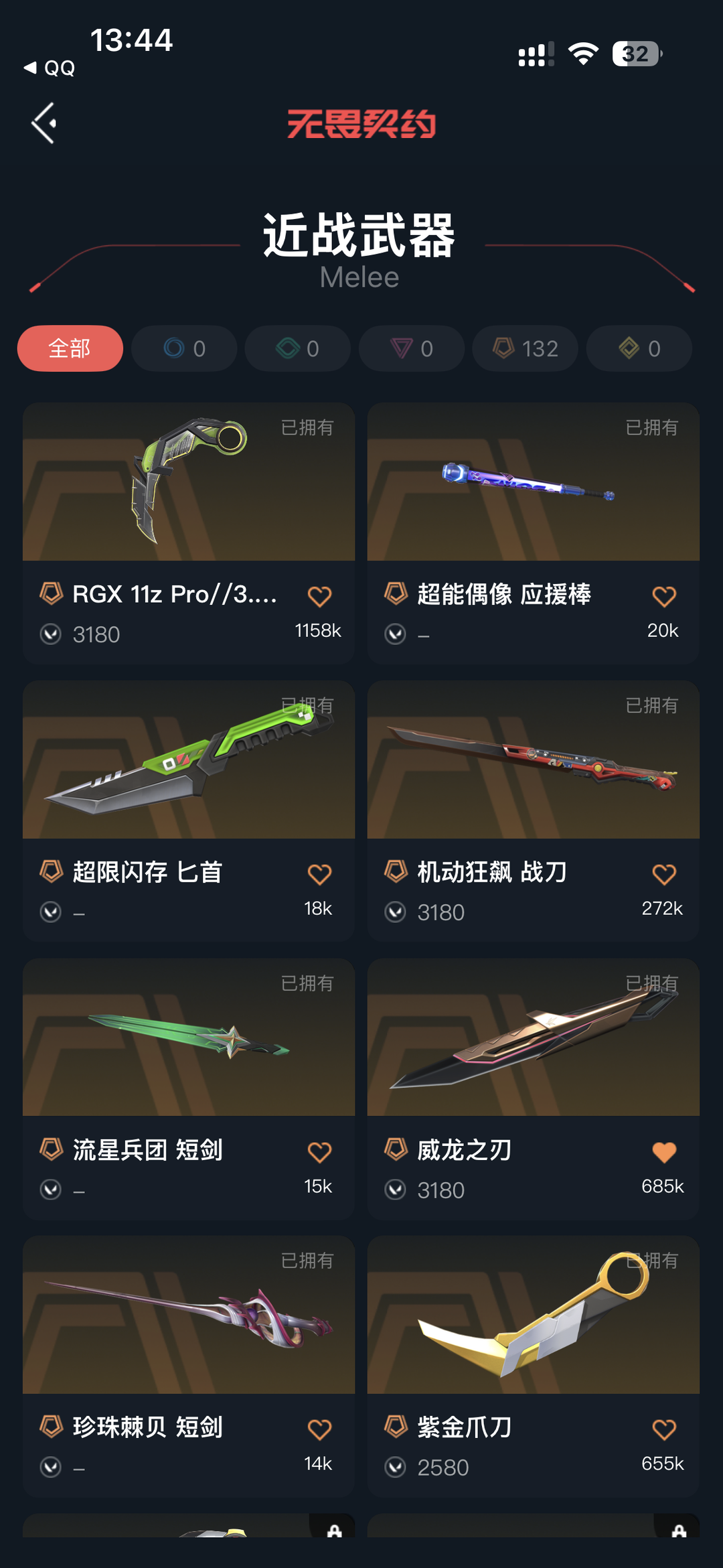The image size is (723, 1568).
Task: Favorite the 超能偶像 应援棒 skin
Action: click(x=664, y=596)
